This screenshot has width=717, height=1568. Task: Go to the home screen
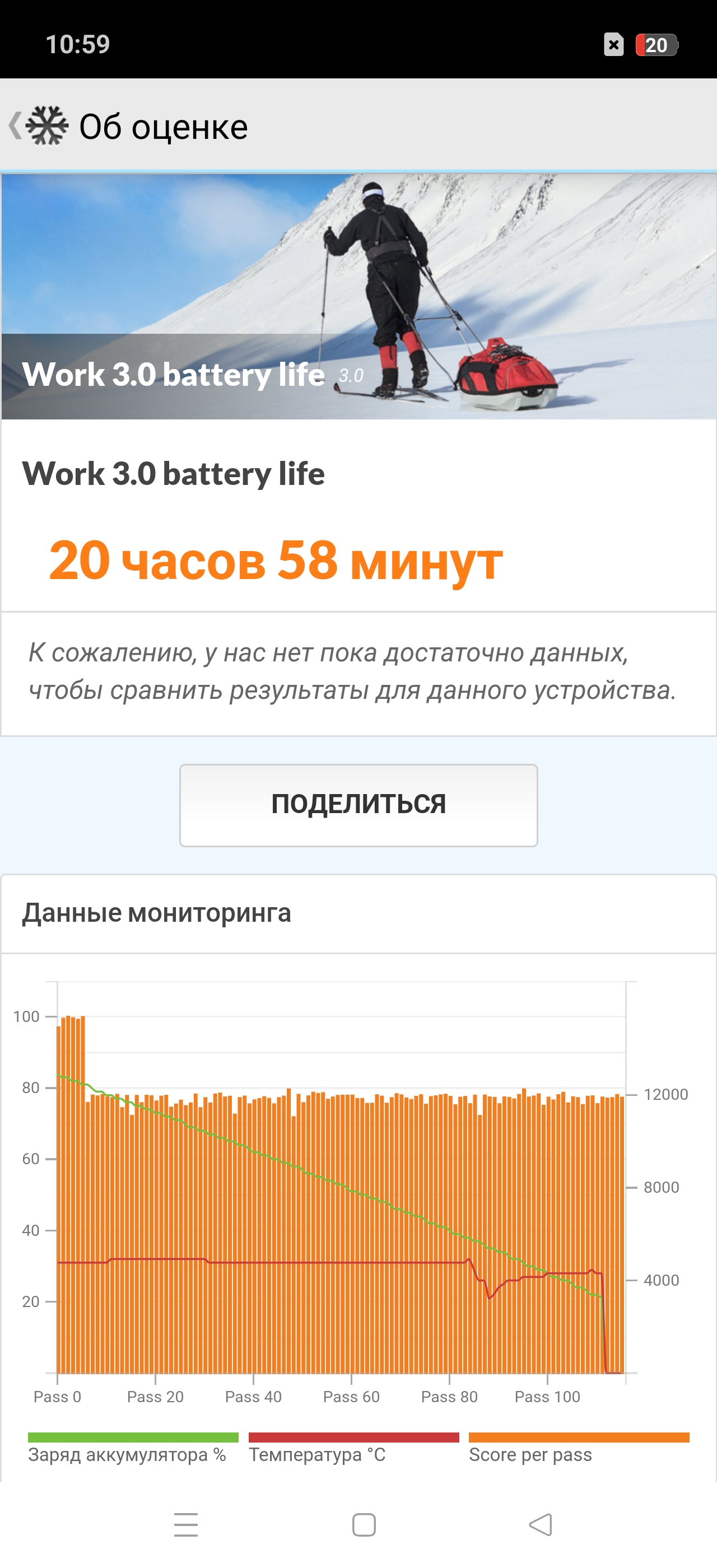click(x=364, y=1525)
